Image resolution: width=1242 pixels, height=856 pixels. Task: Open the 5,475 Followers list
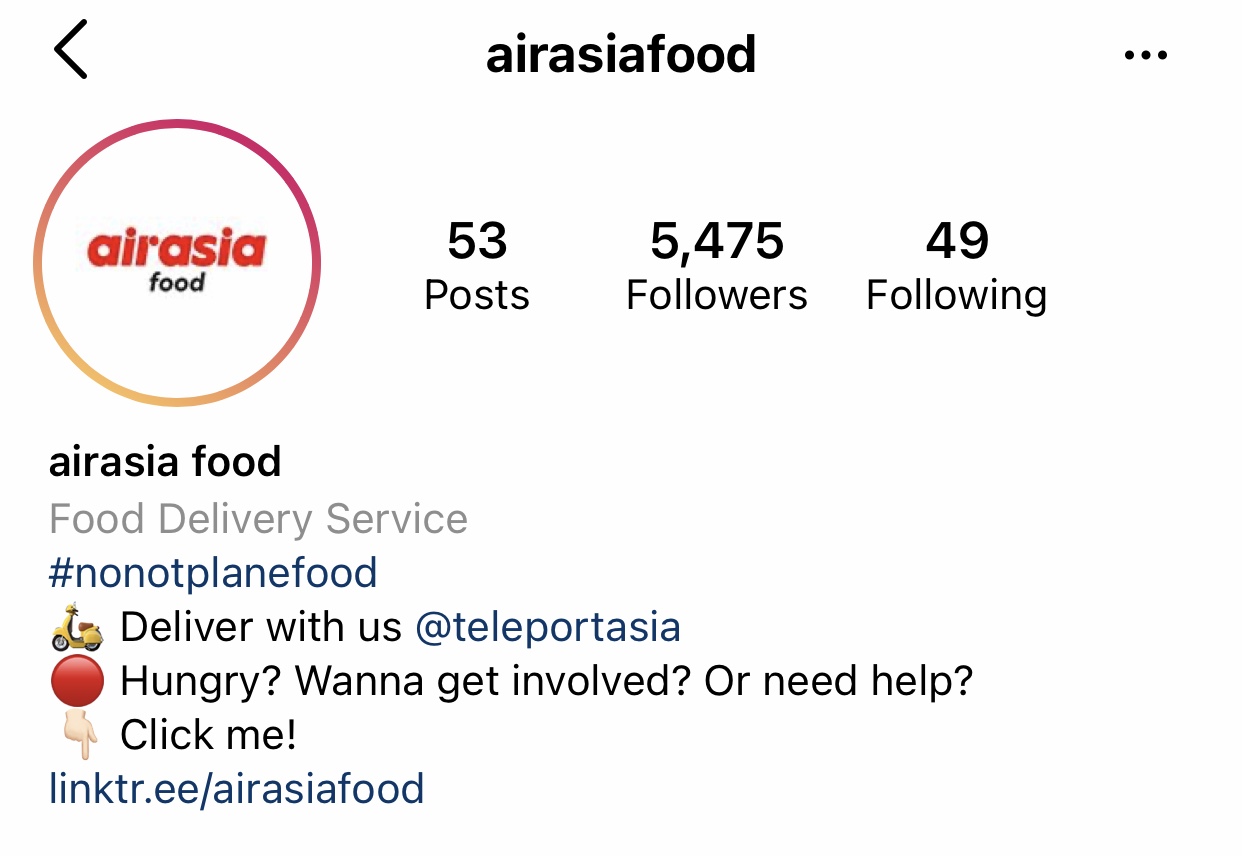pos(716,267)
